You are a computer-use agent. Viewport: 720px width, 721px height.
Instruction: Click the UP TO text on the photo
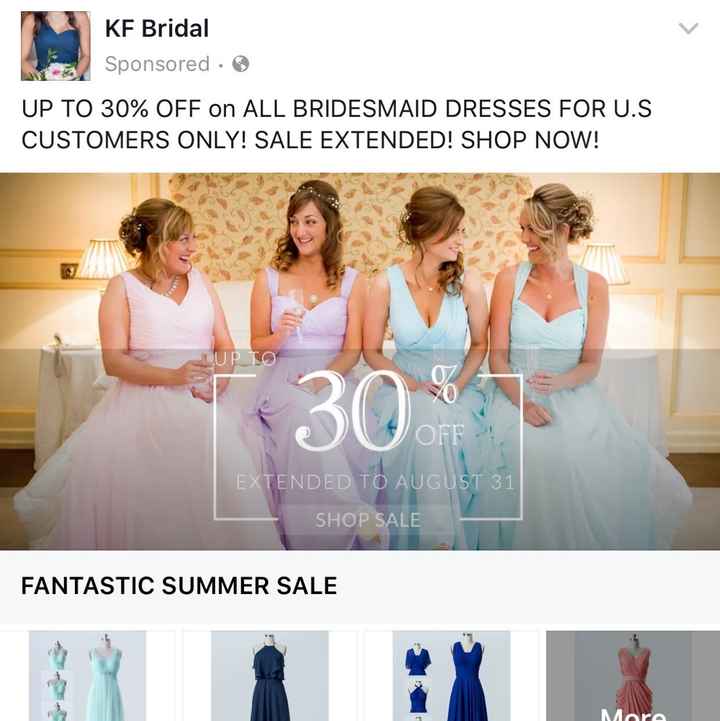tap(239, 357)
